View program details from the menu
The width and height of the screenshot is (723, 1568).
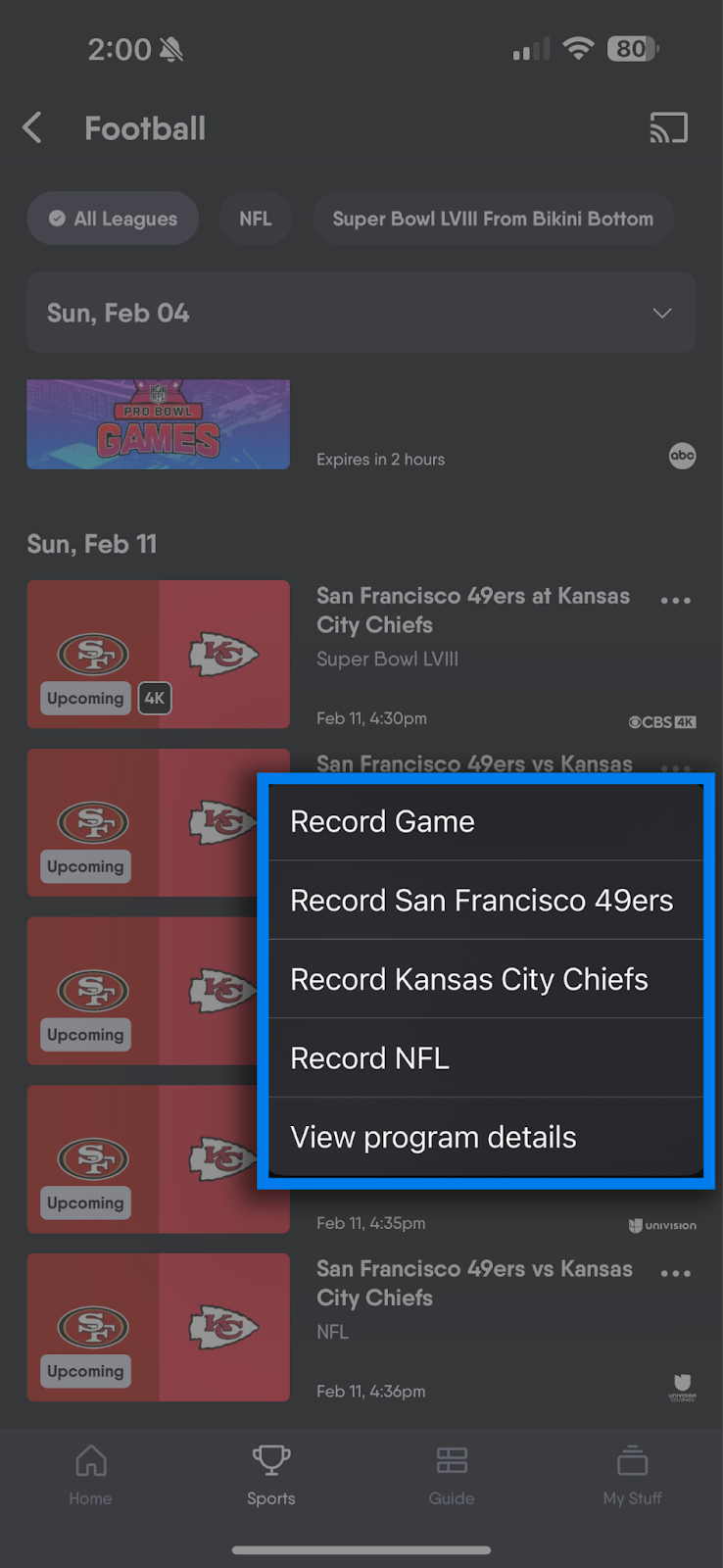point(485,1137)
